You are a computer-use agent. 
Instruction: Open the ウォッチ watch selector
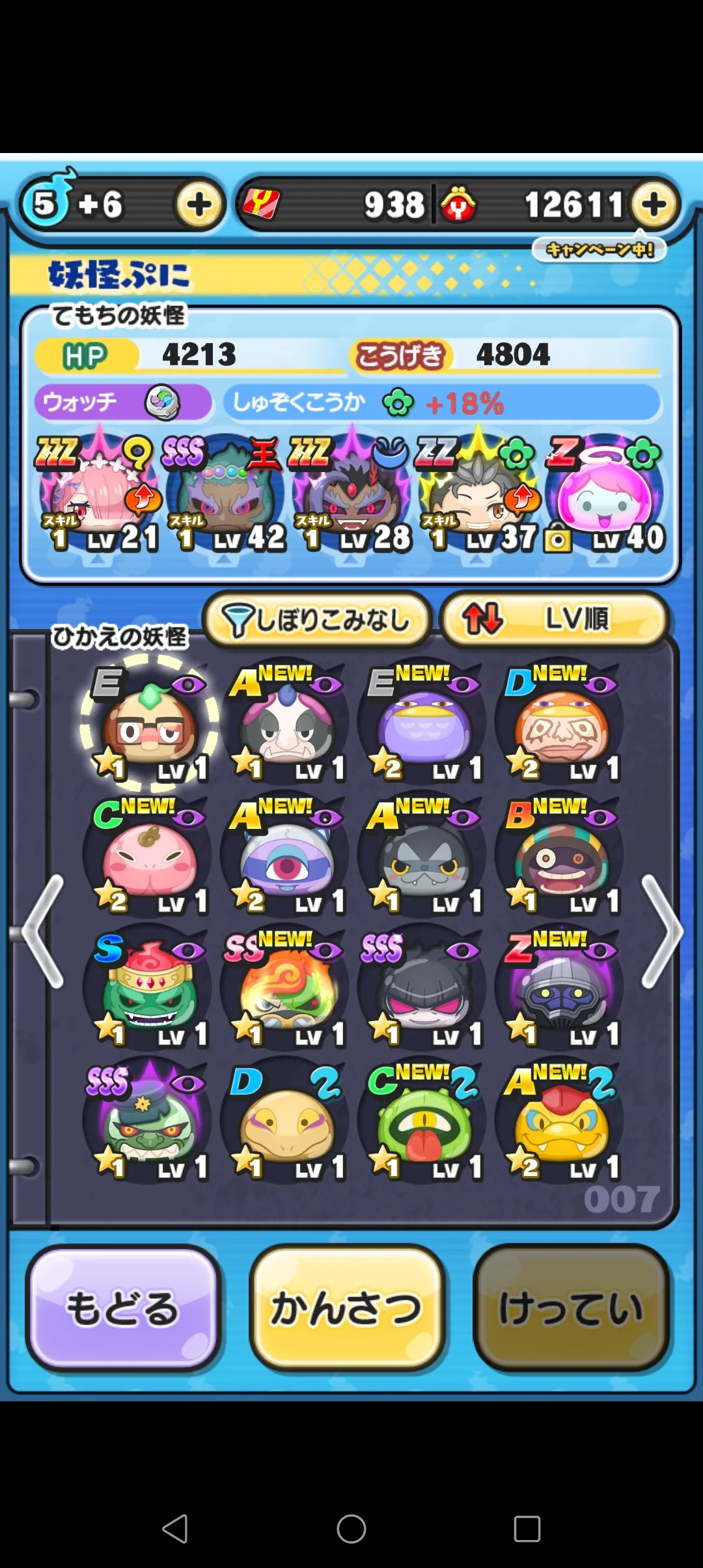click(123, 402)
